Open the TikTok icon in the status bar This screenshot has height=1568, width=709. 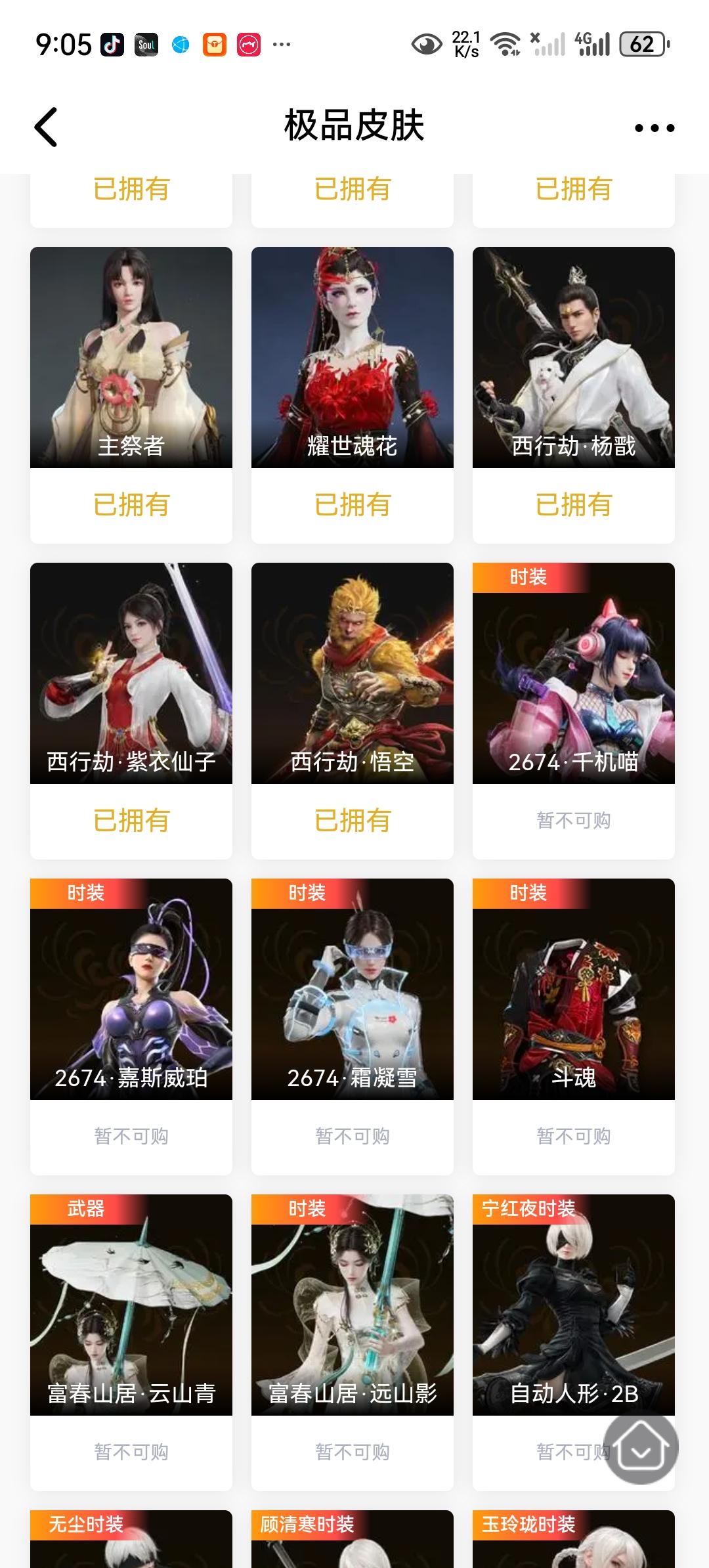110,43
